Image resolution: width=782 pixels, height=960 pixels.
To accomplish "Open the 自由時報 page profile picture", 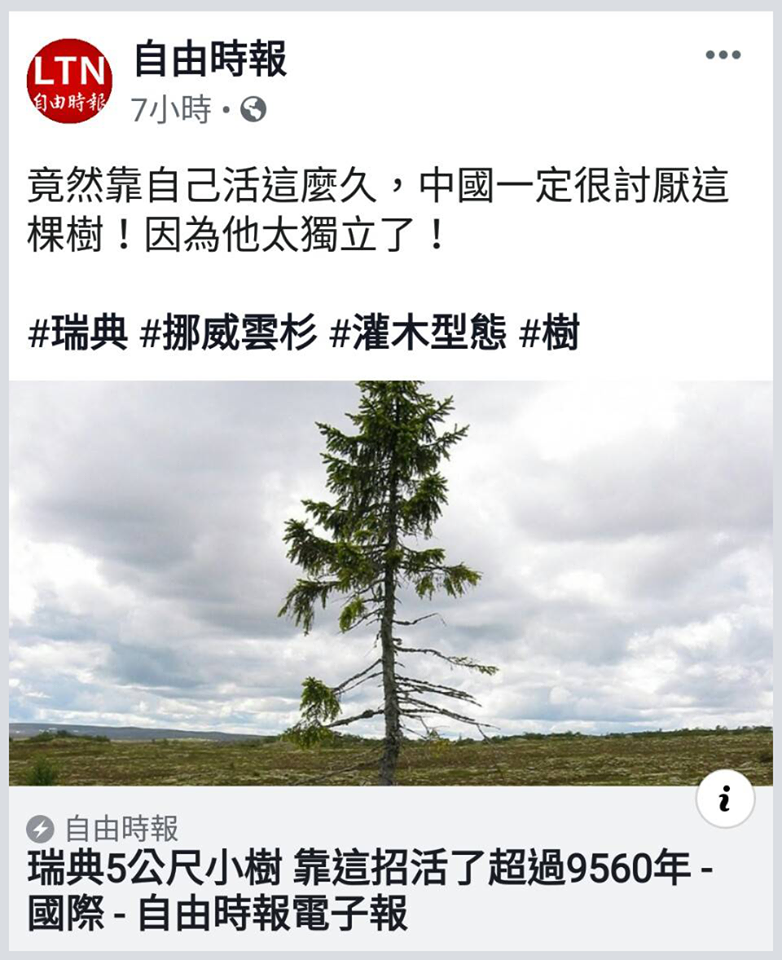I will [69, 81].
